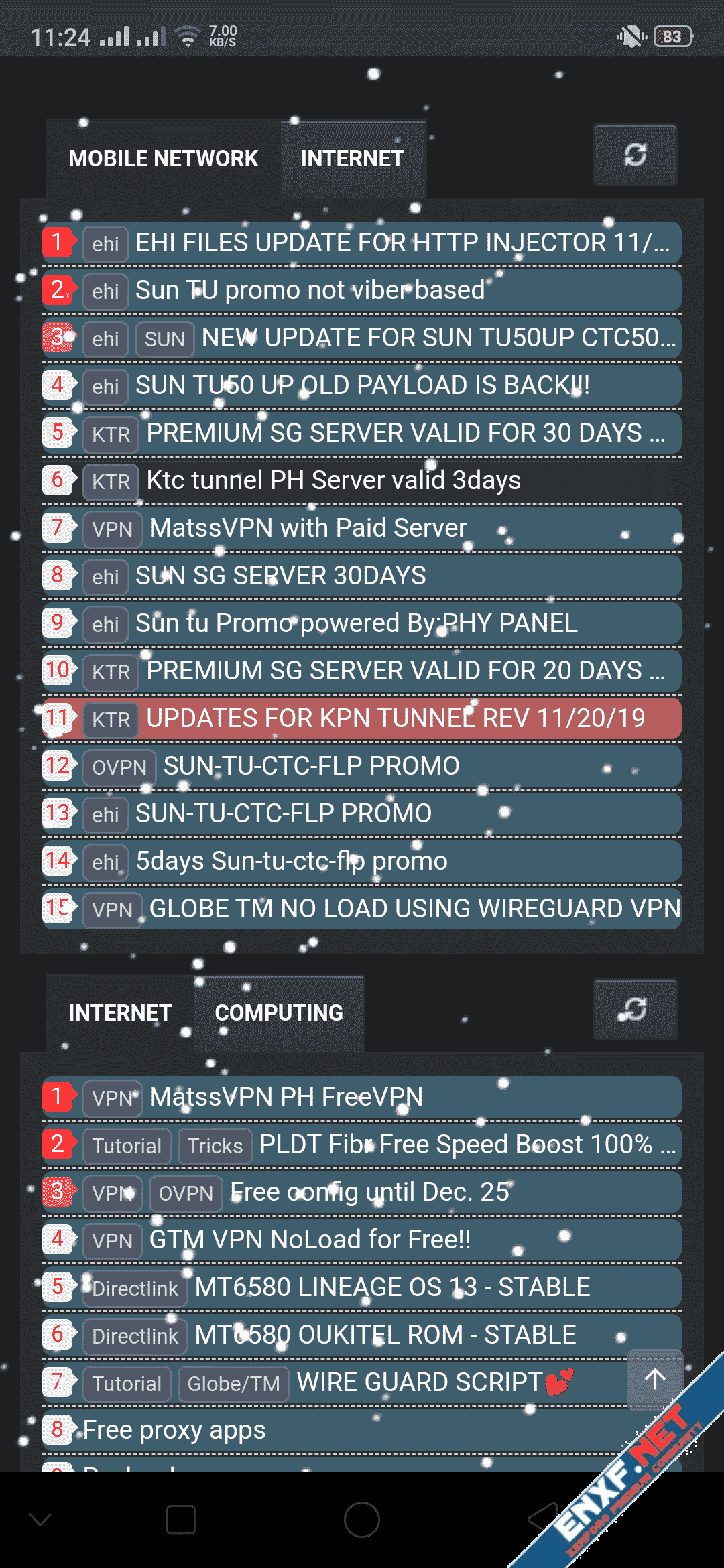This screenshot has height=1568, width=724.
Task: Open 'GLOBE TM NO LOAD USING WIREGUARD VPN'
Action: 414,909
